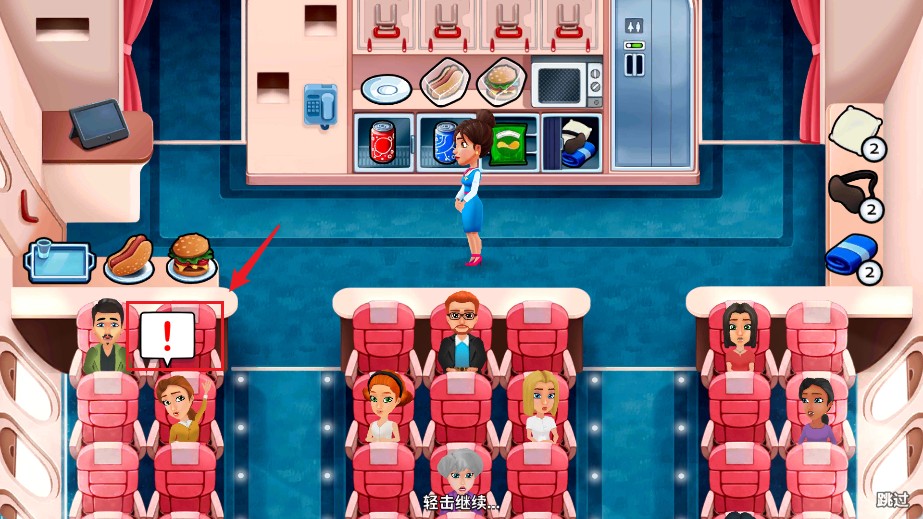This screenshot has height=519, width=923.
Task: Select the burger on the galley shelf
Action: [499, 82]
